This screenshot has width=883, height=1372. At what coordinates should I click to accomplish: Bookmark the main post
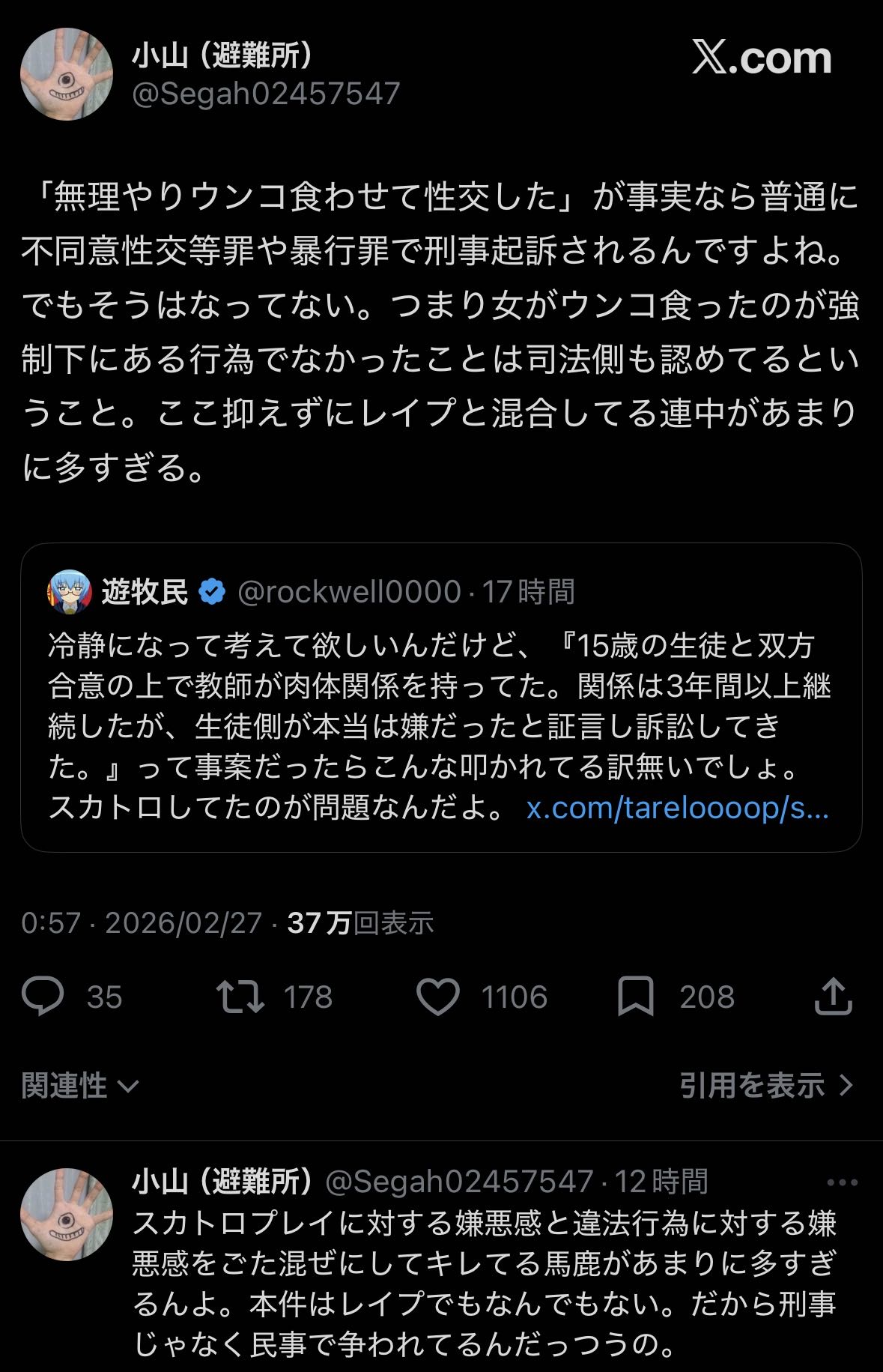[x=636, y=997]
